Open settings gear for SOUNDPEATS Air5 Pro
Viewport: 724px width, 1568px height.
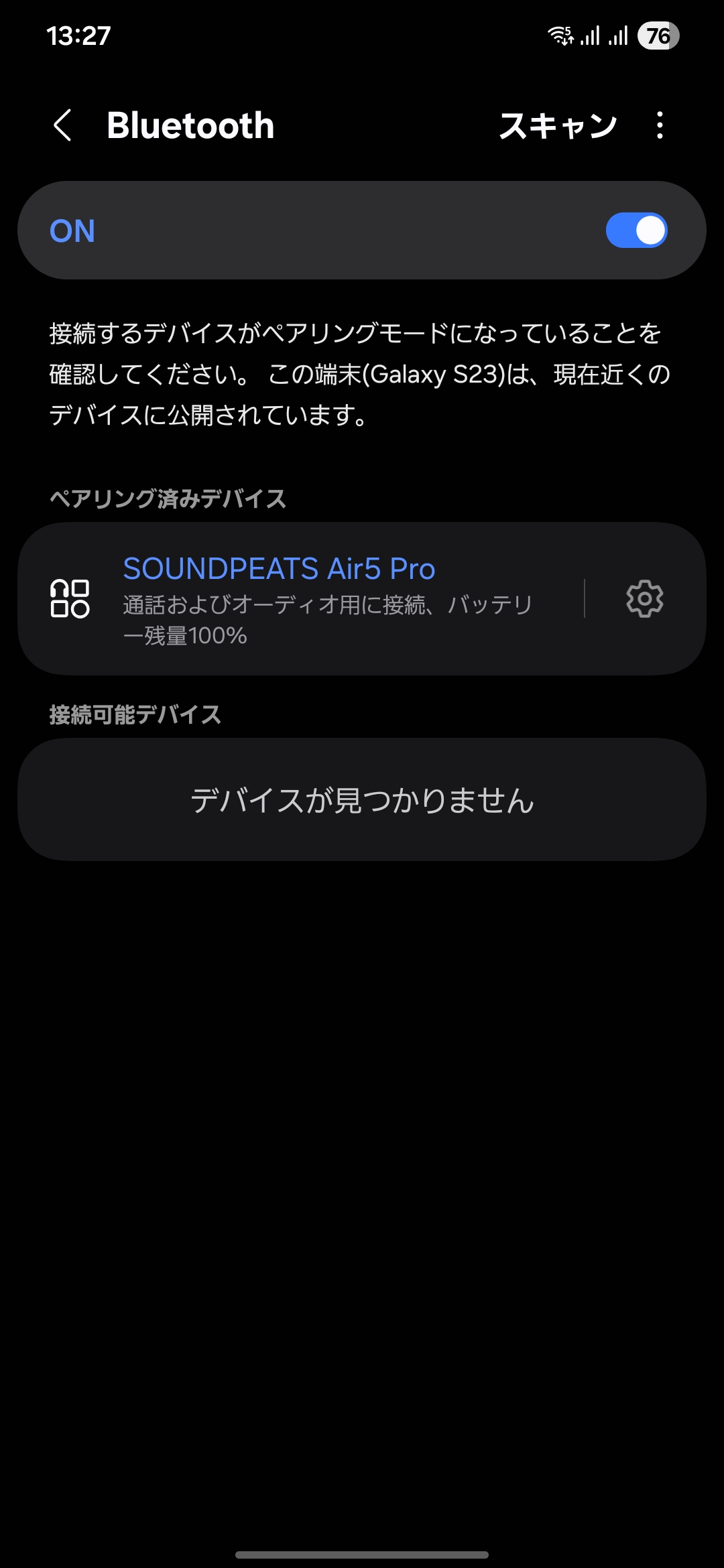click(644, 598)
